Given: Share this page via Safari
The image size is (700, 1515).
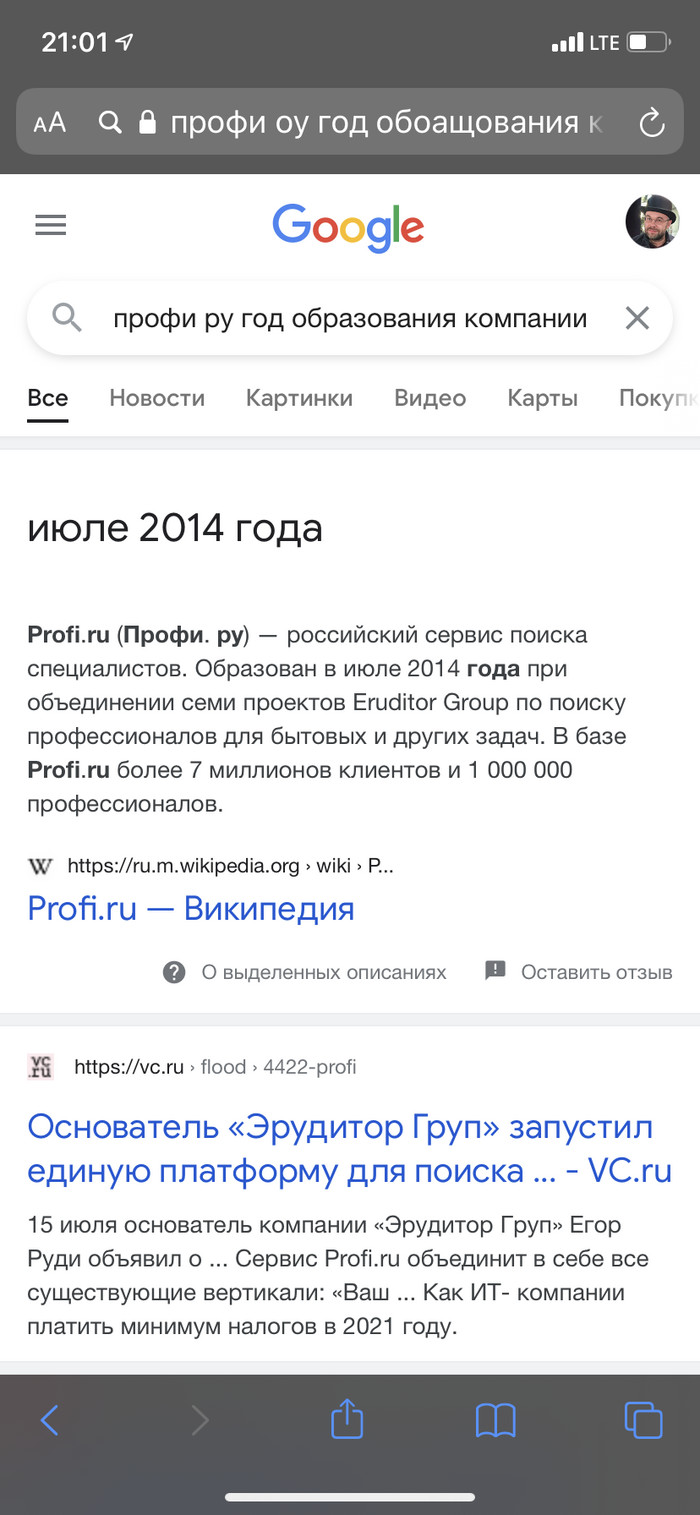Looking at the screenshot, I should coord(347,1419).
